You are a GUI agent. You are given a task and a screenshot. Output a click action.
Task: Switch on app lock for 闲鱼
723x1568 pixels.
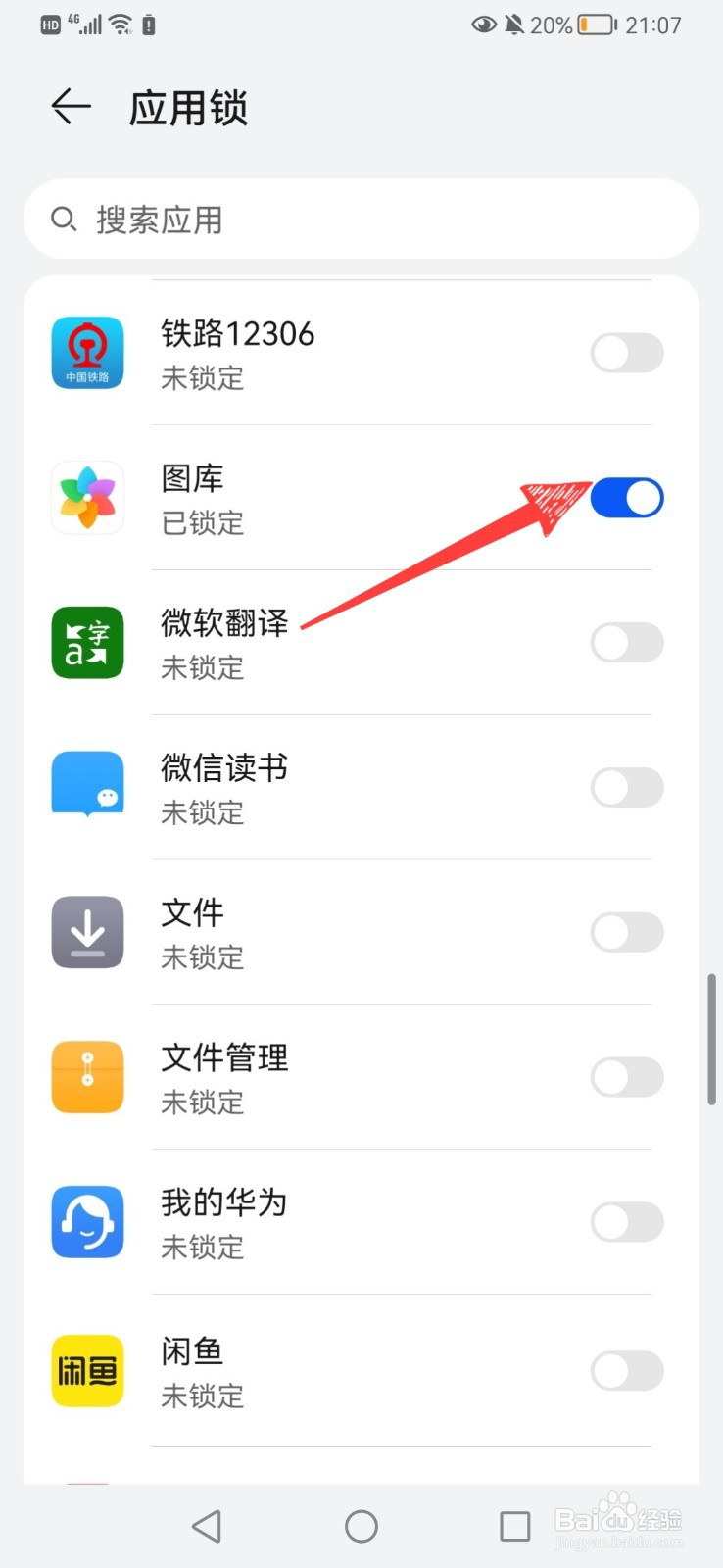coord(627,1371)
